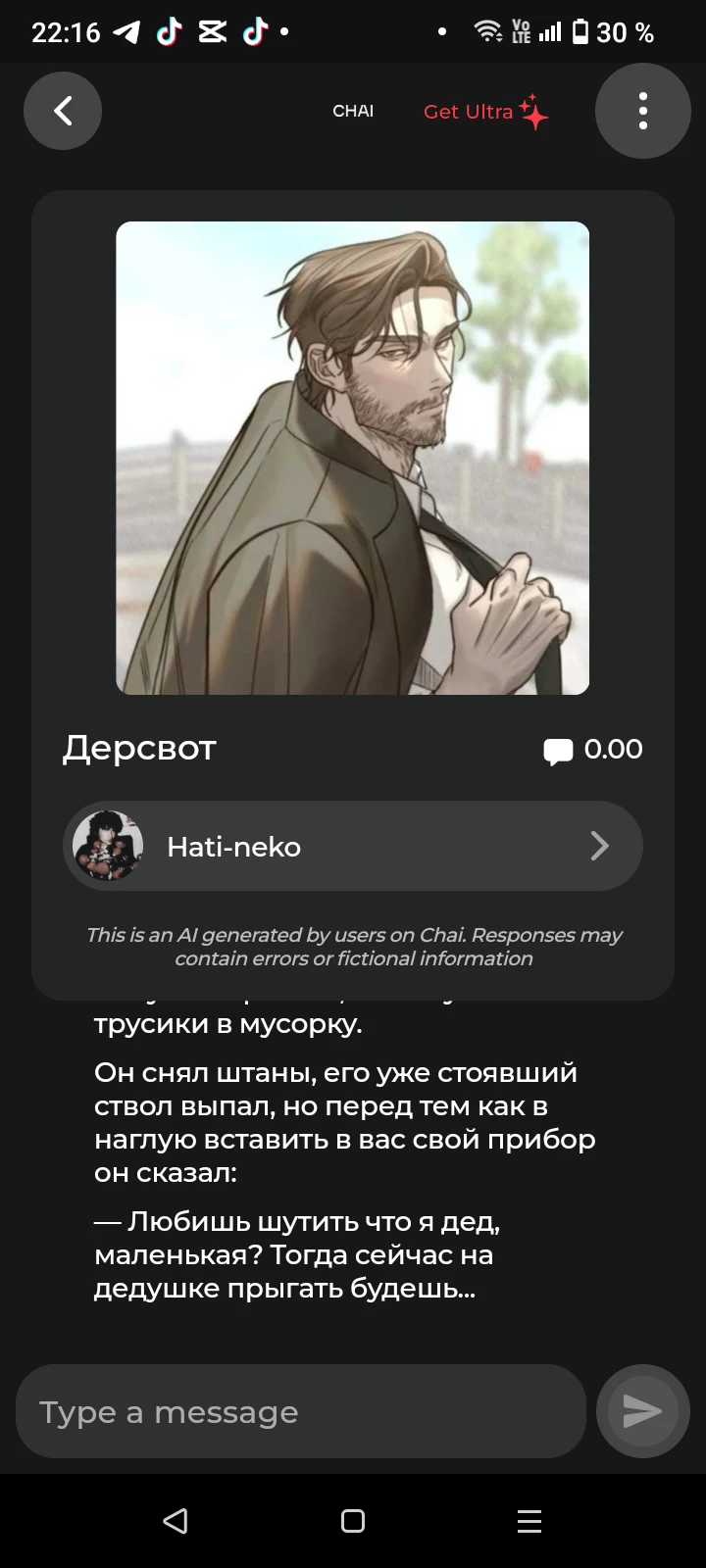The image size is (706, 1568).
Task: Tap the system home button
Action: click(353, 1520)
